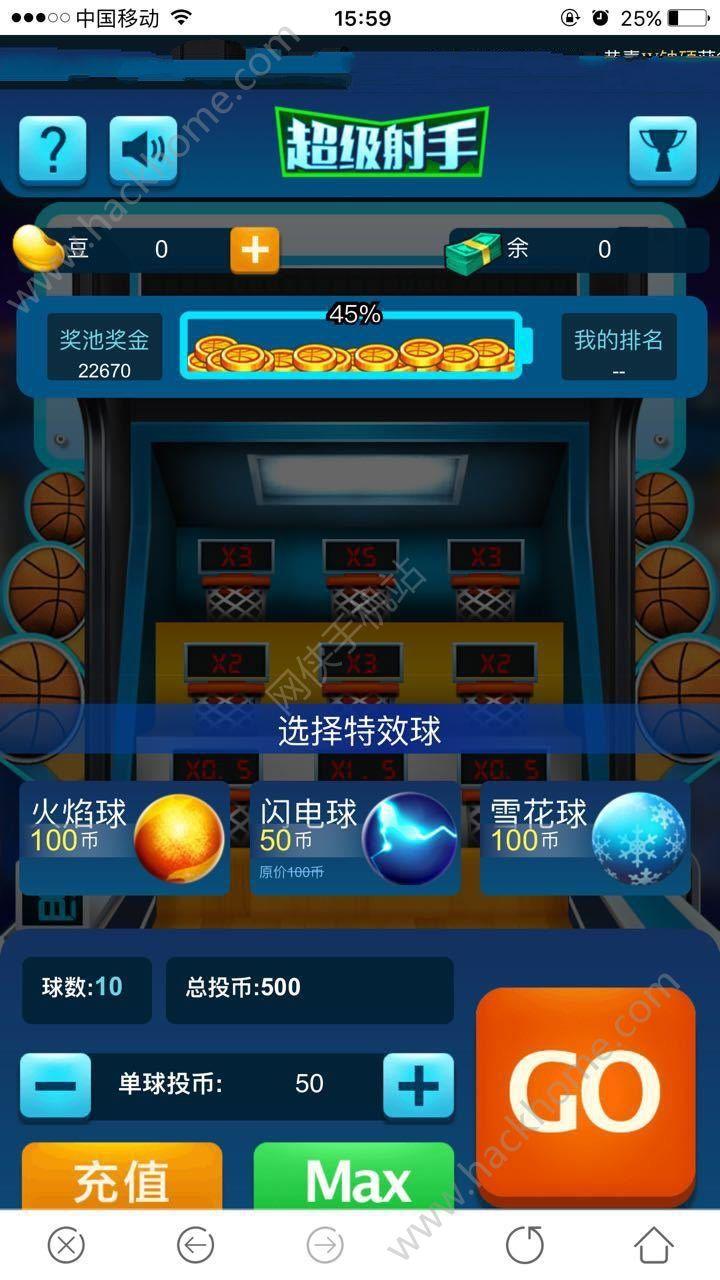Select the 闪电球 lightning ball

[x=355, y=838]
